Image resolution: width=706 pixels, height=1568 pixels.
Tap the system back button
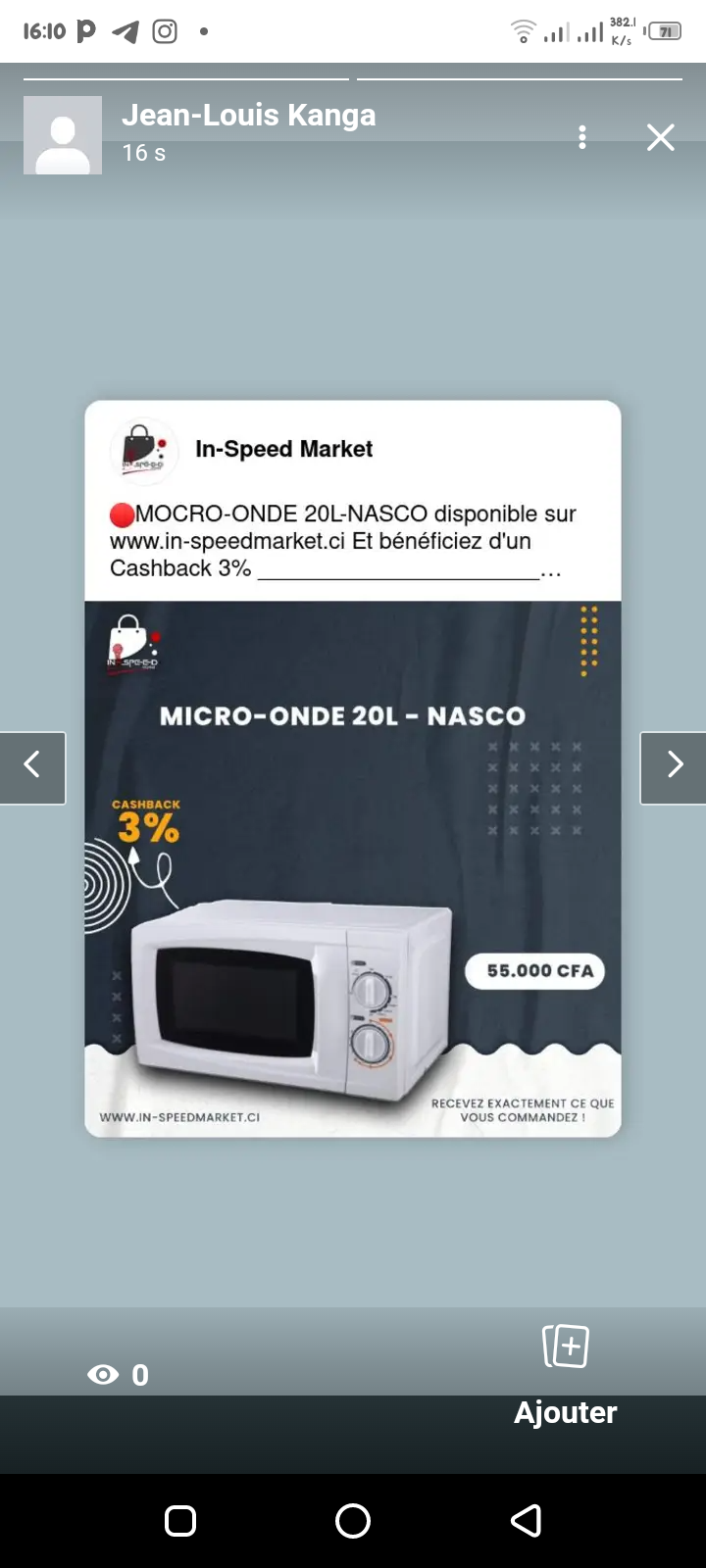[526, 1521]
